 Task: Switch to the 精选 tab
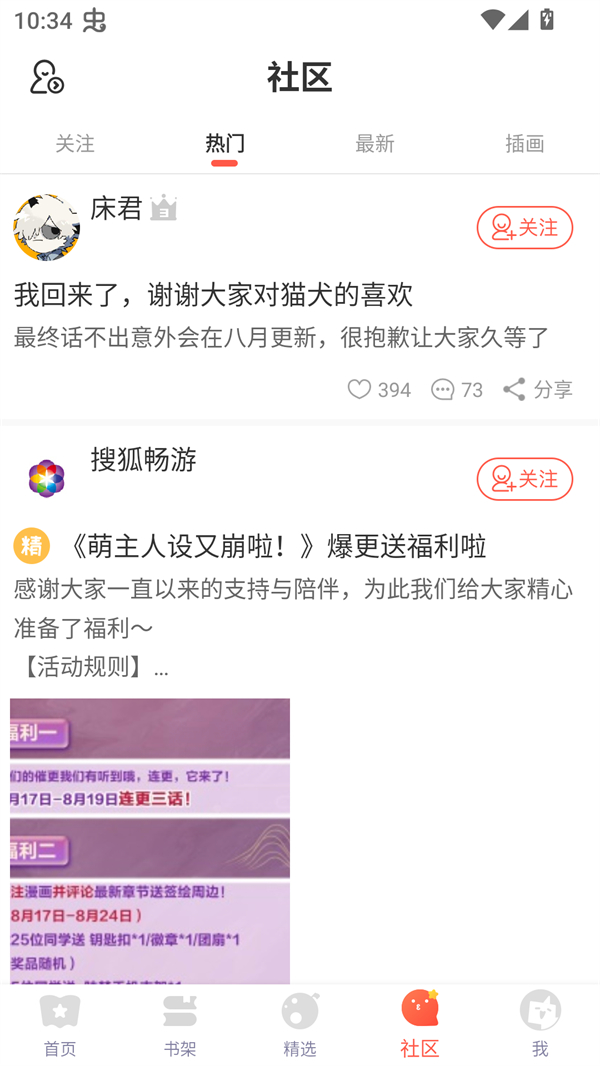300,1024
